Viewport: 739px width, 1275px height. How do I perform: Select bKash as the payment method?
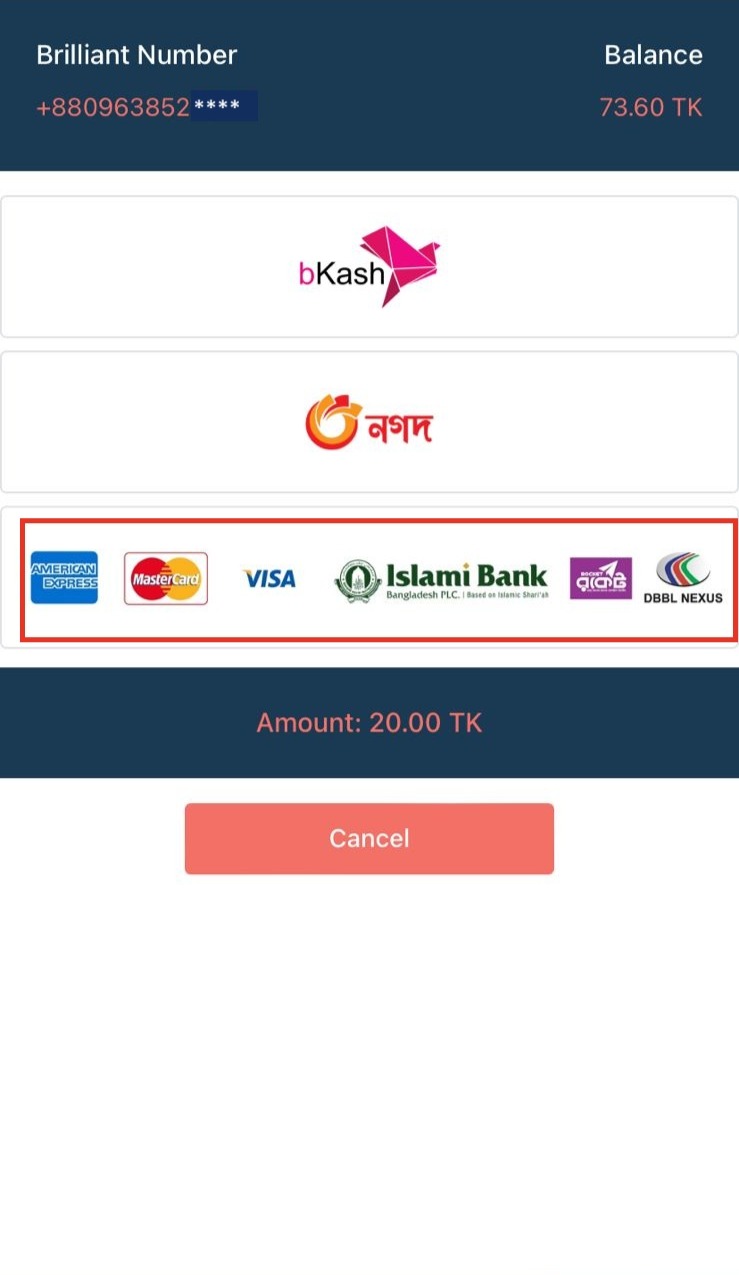tap(369, 266)
